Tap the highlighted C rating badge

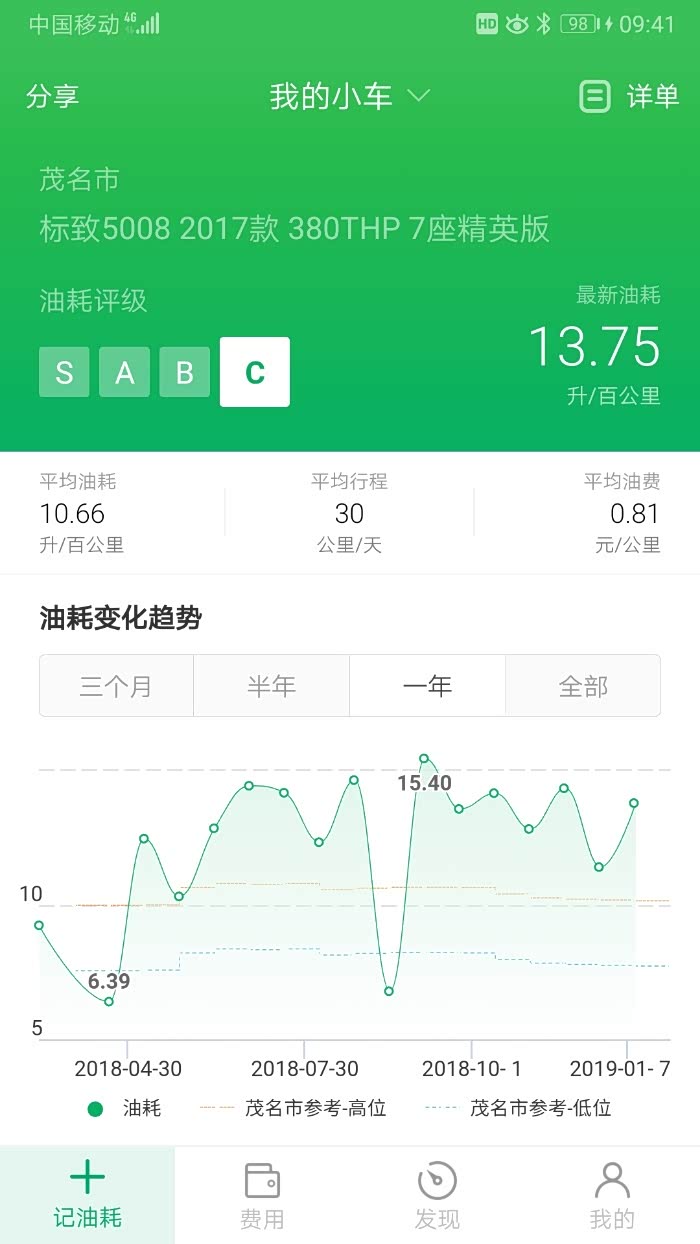click(255, 372)
